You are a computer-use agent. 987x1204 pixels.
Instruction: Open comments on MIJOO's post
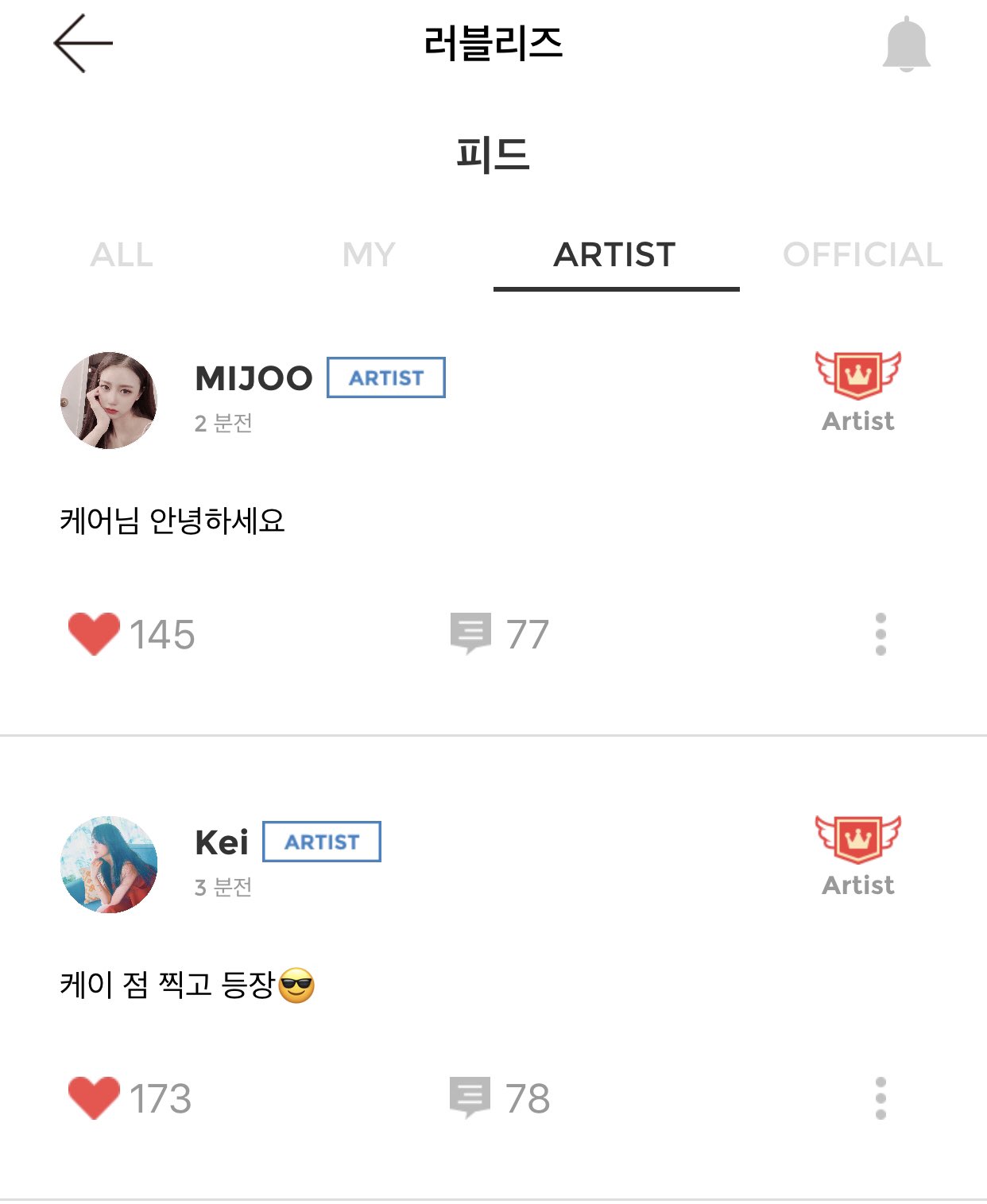pos(472,633)
